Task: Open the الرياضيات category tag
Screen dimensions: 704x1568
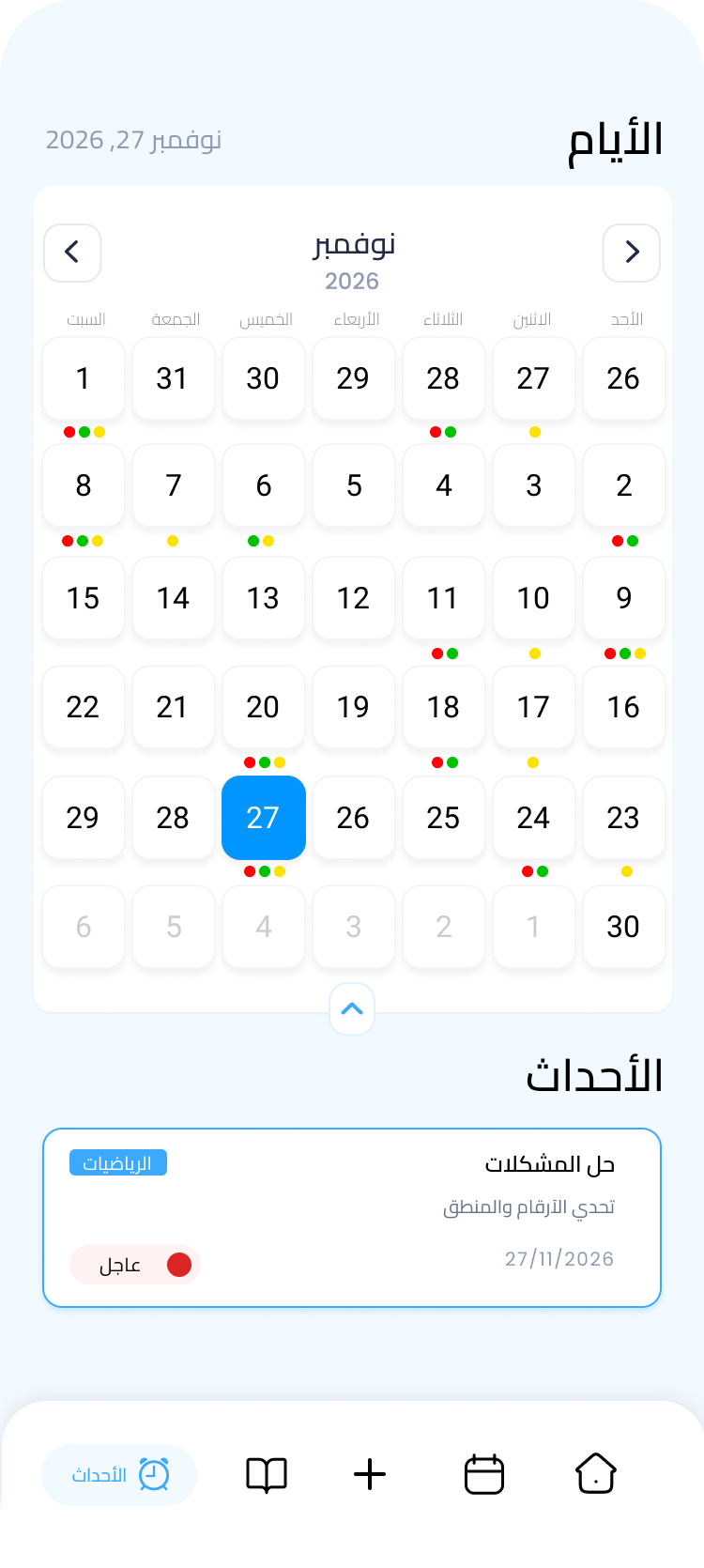Action: click(x=118, y=1162)
